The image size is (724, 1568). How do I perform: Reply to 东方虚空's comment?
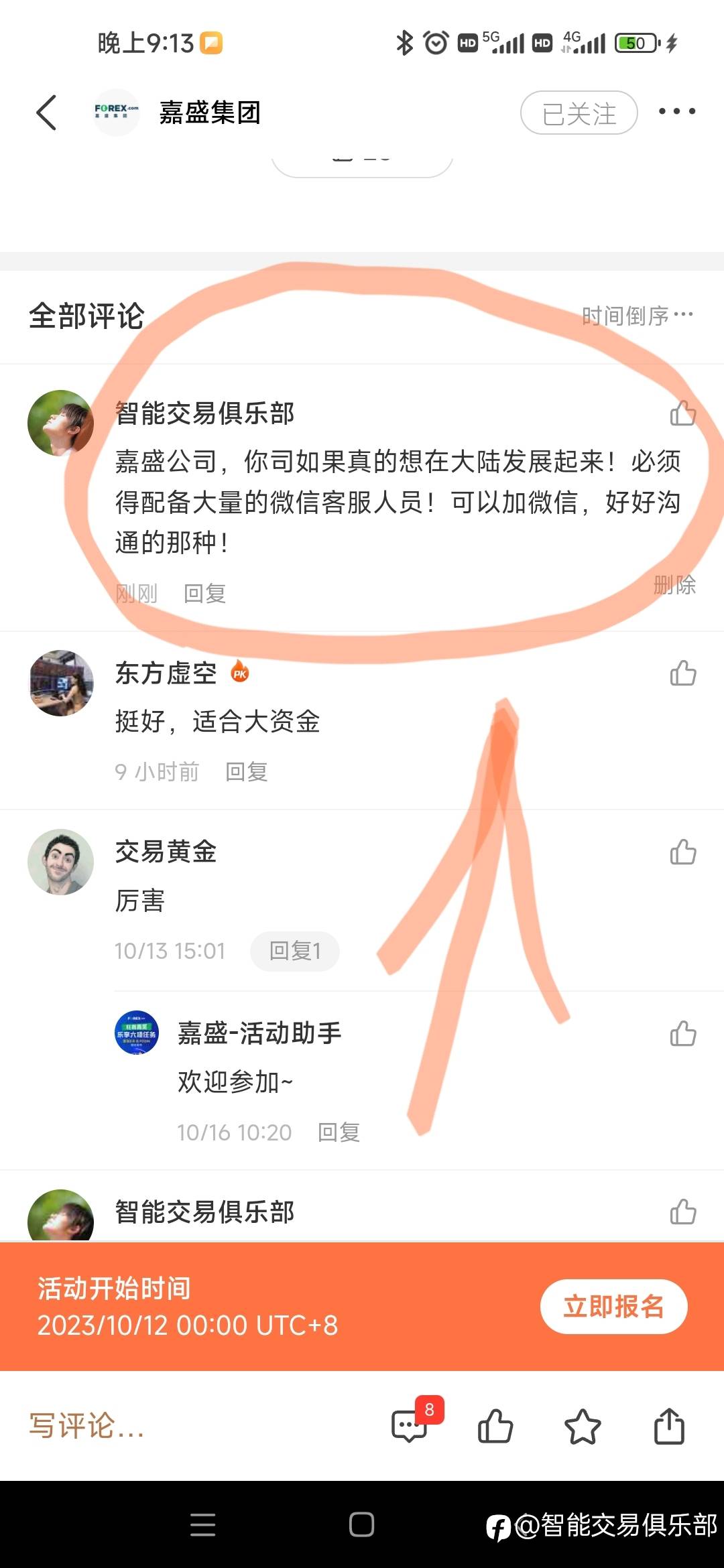tap(246, 772)
